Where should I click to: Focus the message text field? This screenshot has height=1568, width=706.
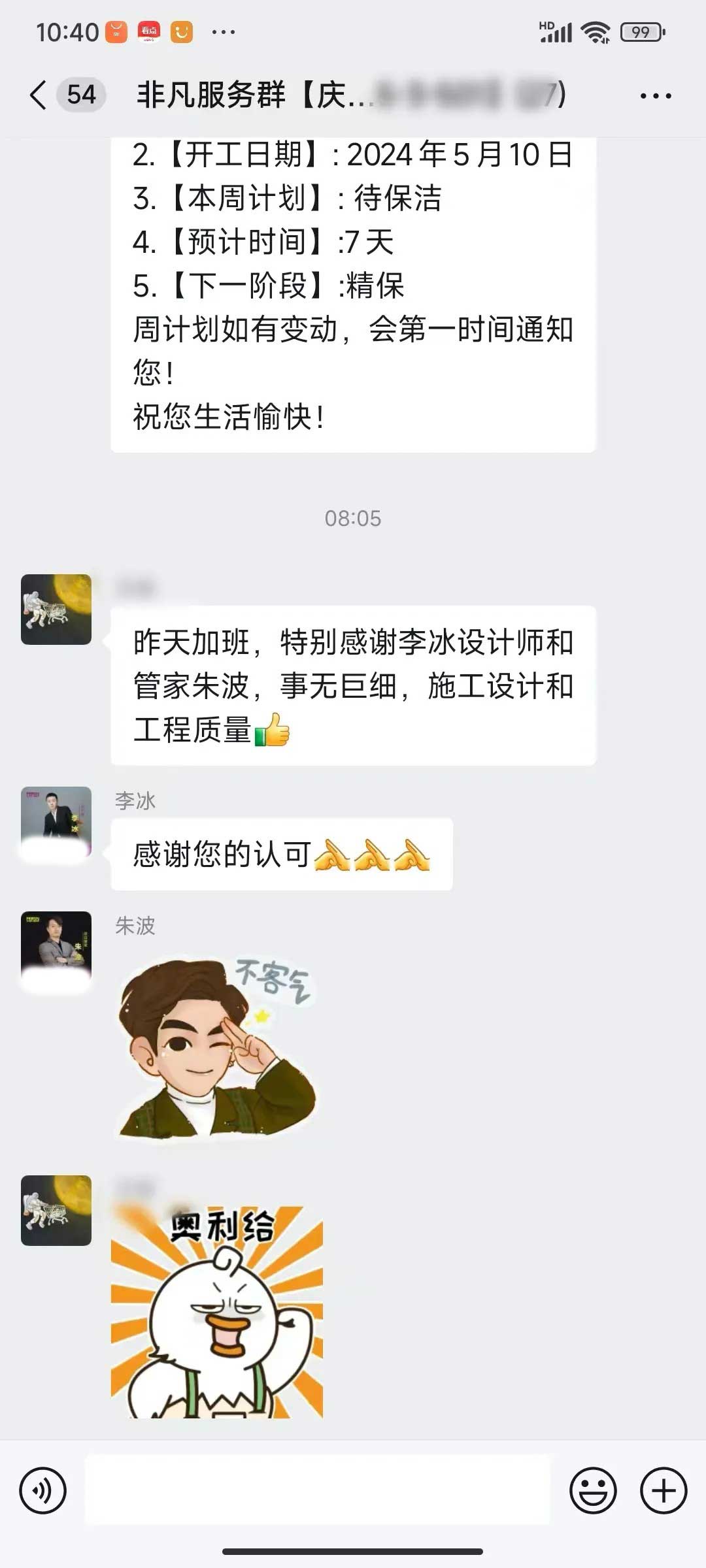pyautogui.click(x=317, y=1490)
